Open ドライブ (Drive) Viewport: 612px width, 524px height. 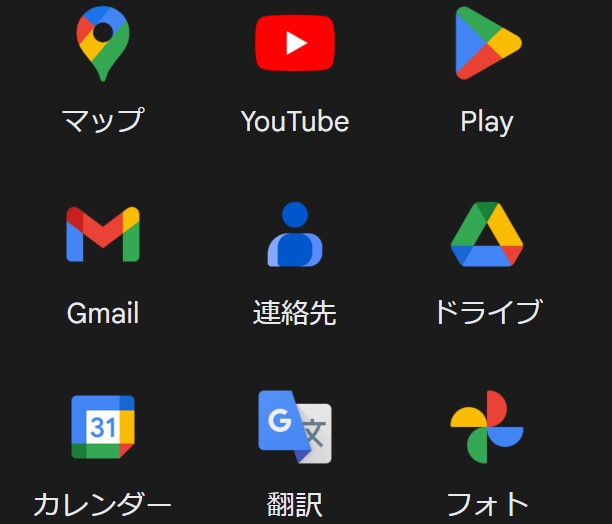coord(487,235)
